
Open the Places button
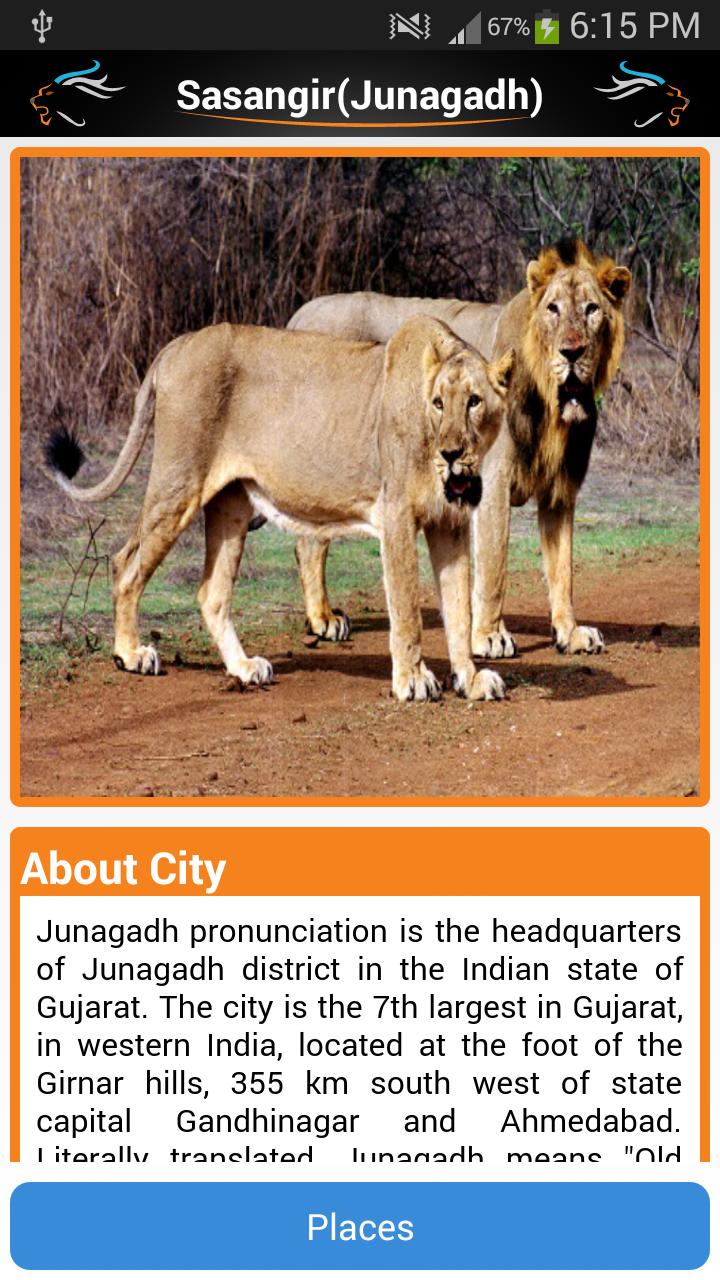(x=360, y=1227)
